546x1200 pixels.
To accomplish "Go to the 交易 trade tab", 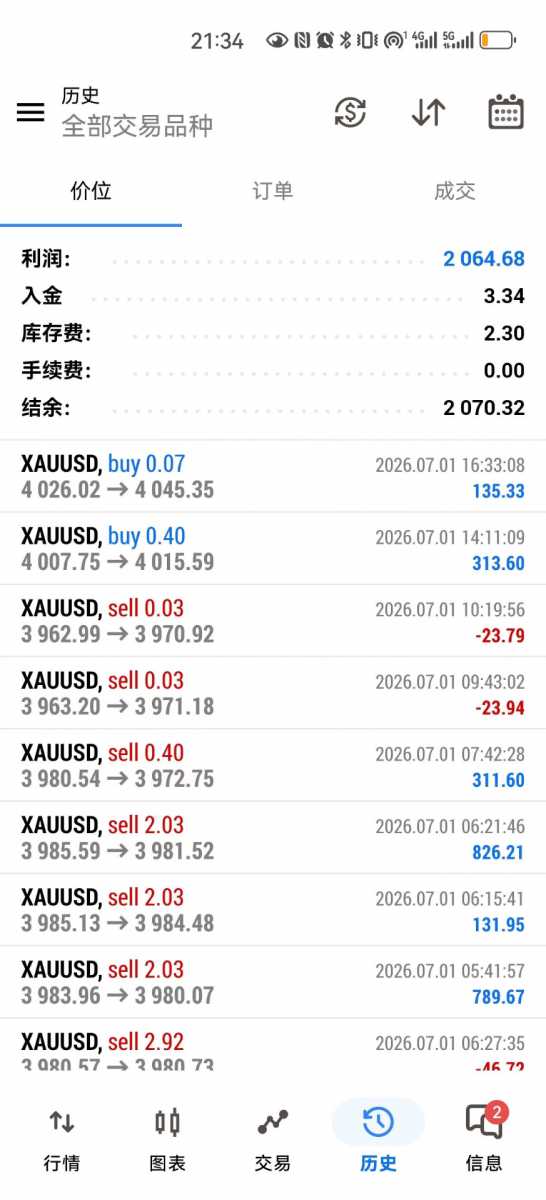I will tap(272, 1138).
